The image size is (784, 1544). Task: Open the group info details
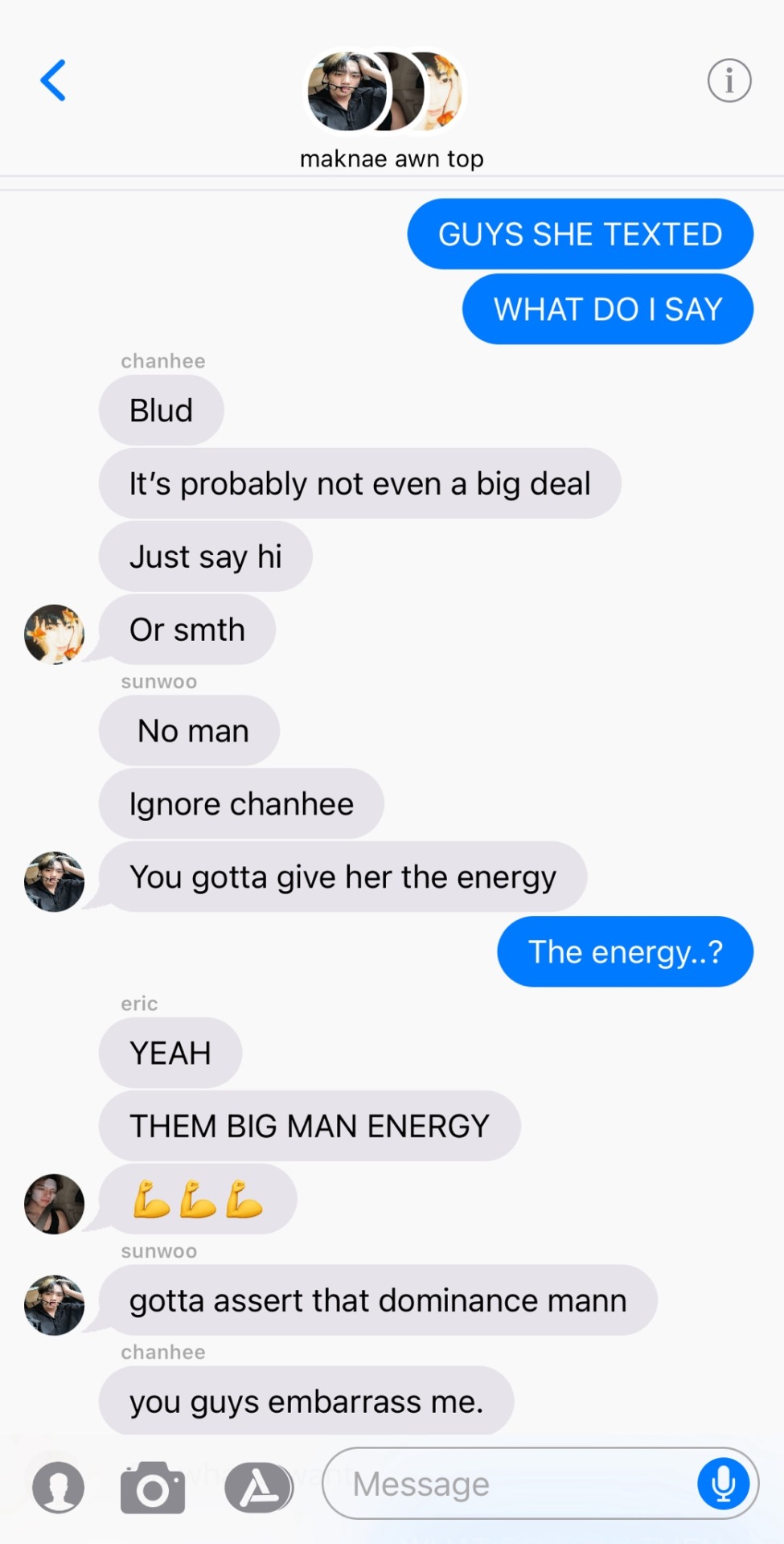coord(729,80)
